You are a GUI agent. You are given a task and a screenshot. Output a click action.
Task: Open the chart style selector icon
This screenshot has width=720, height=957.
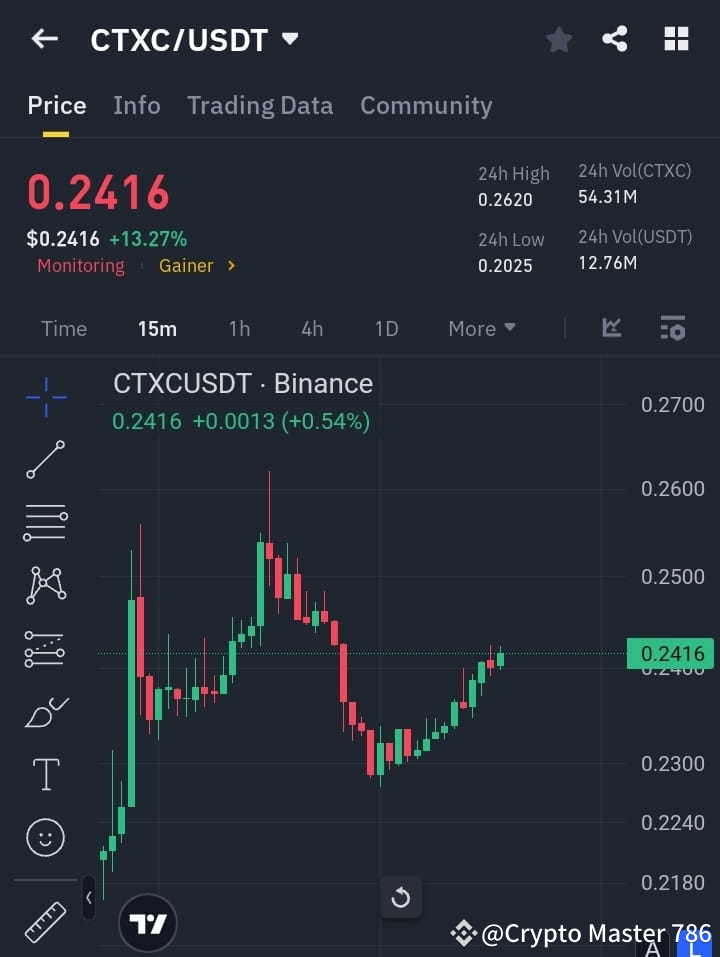[x=612, y=328]
